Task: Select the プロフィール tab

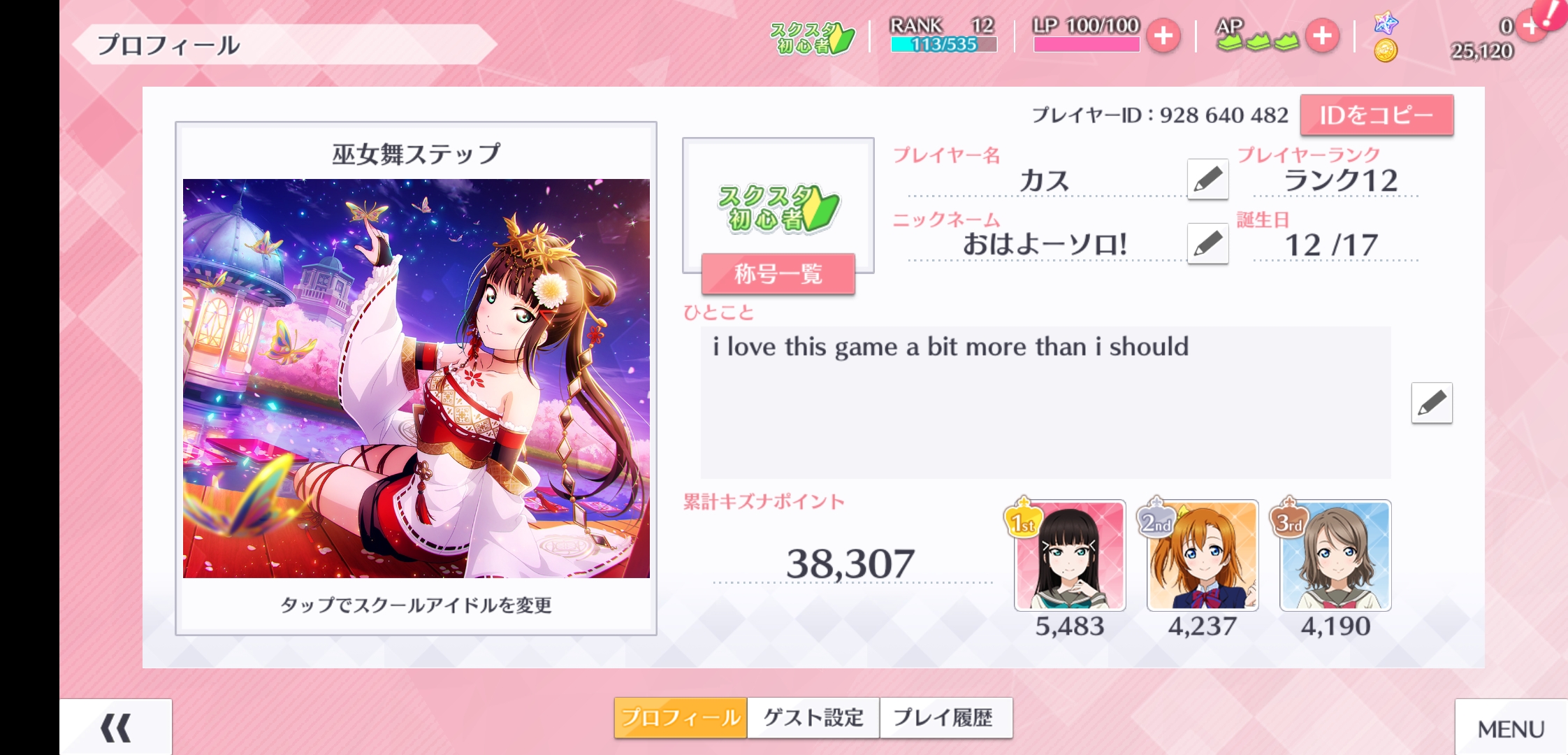Action: coord(681,718)
